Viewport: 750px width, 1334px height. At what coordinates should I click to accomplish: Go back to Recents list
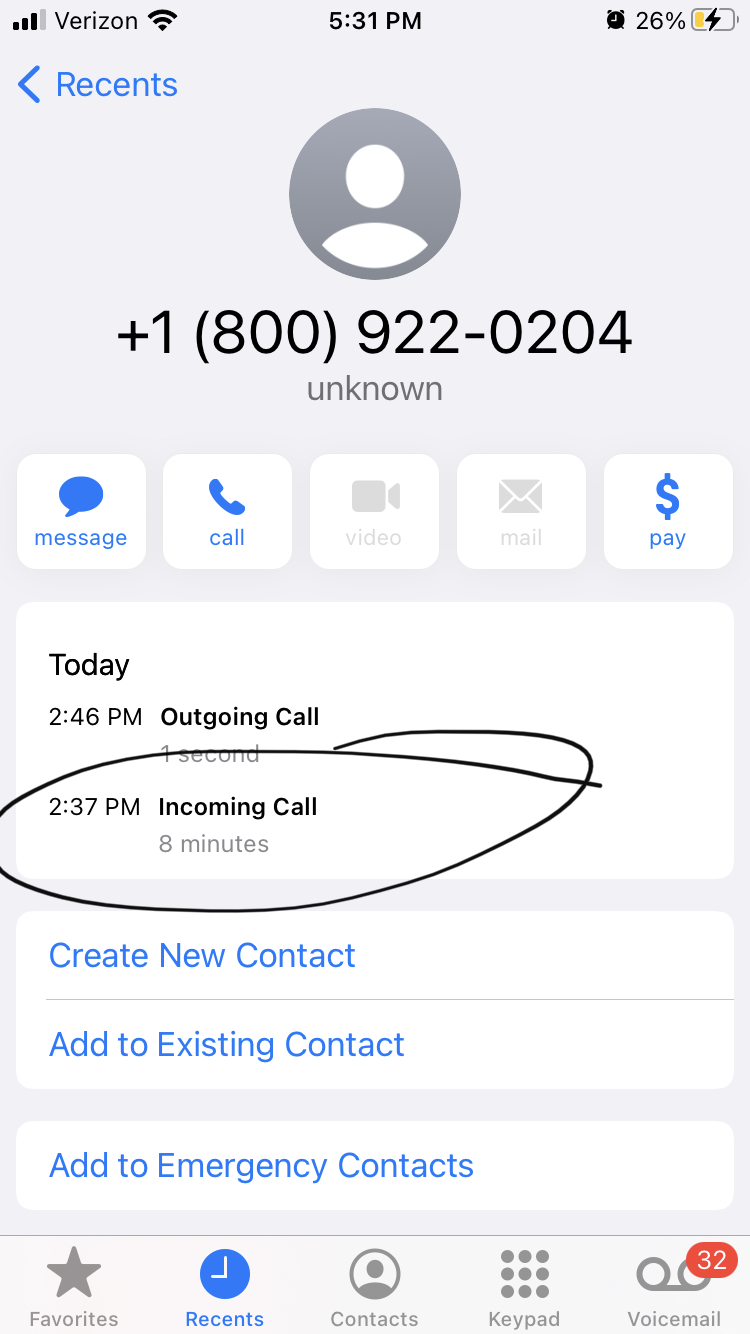coord(98,86)
